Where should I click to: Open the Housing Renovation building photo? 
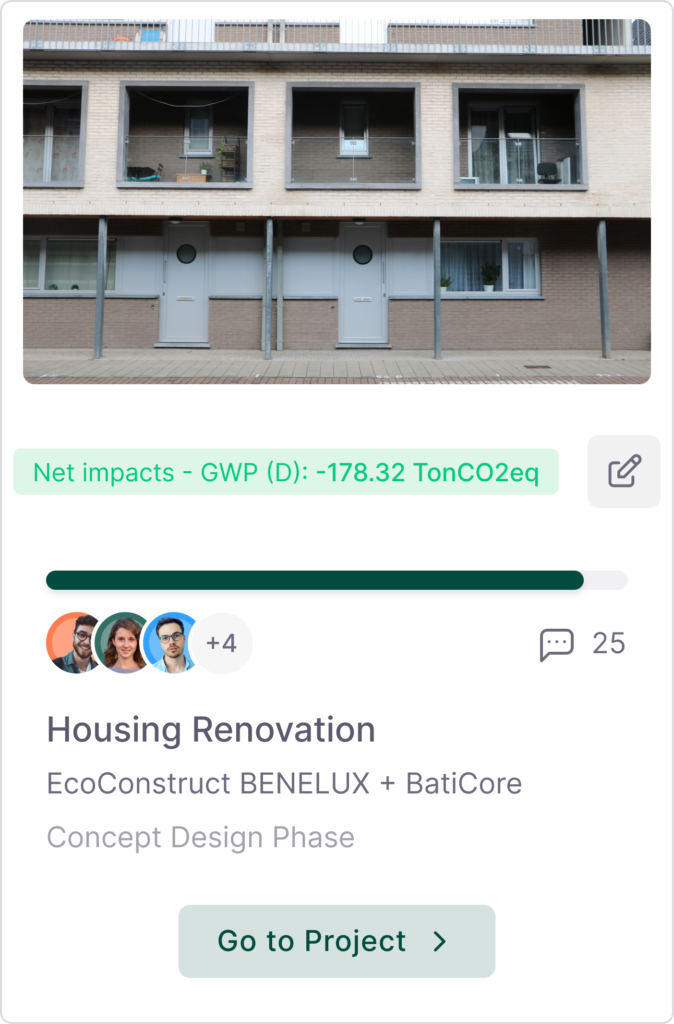337,200
